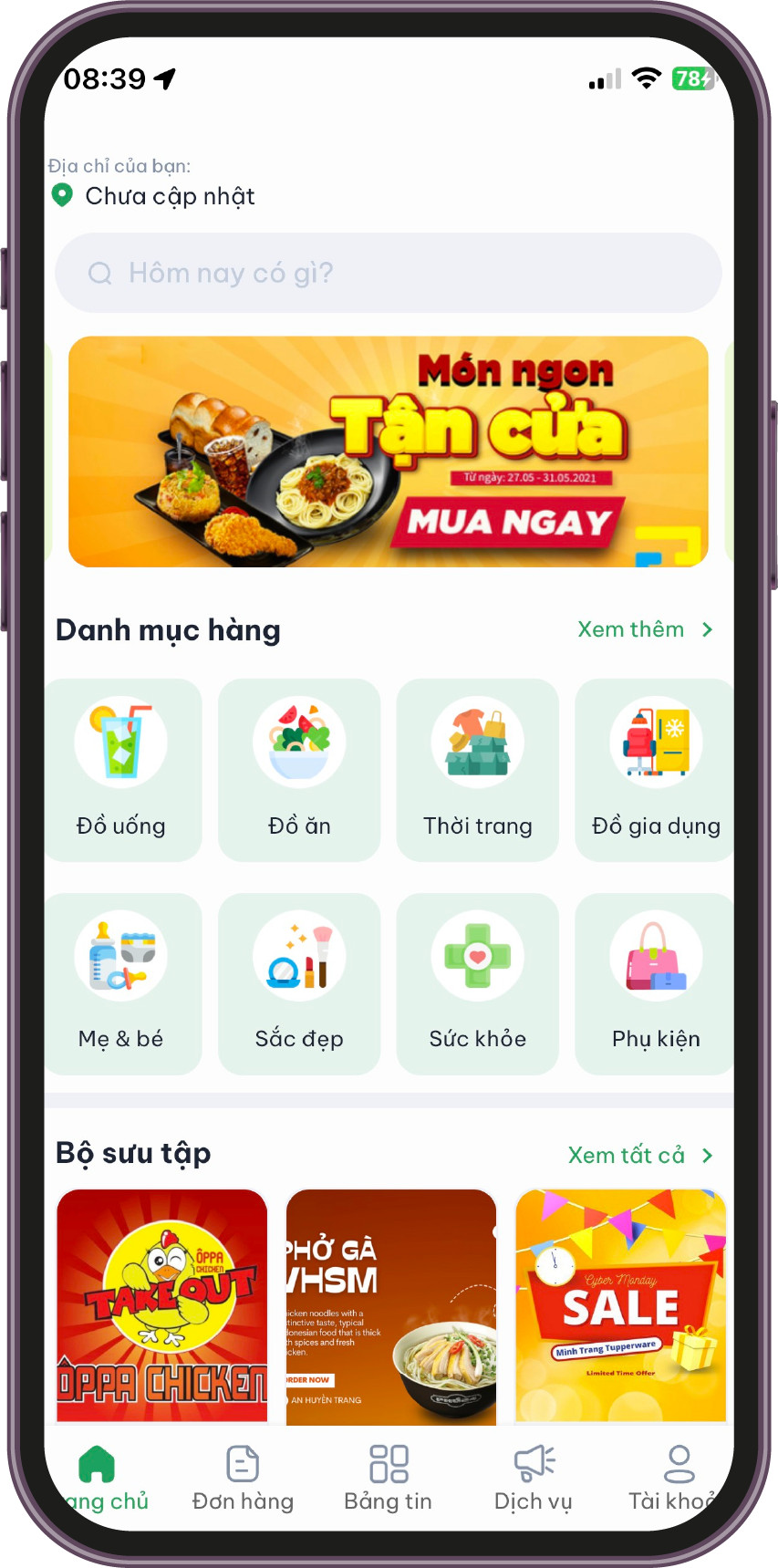Open the Oppa Chicken collection card
778x1568 pixels.
coord(162,1304)
